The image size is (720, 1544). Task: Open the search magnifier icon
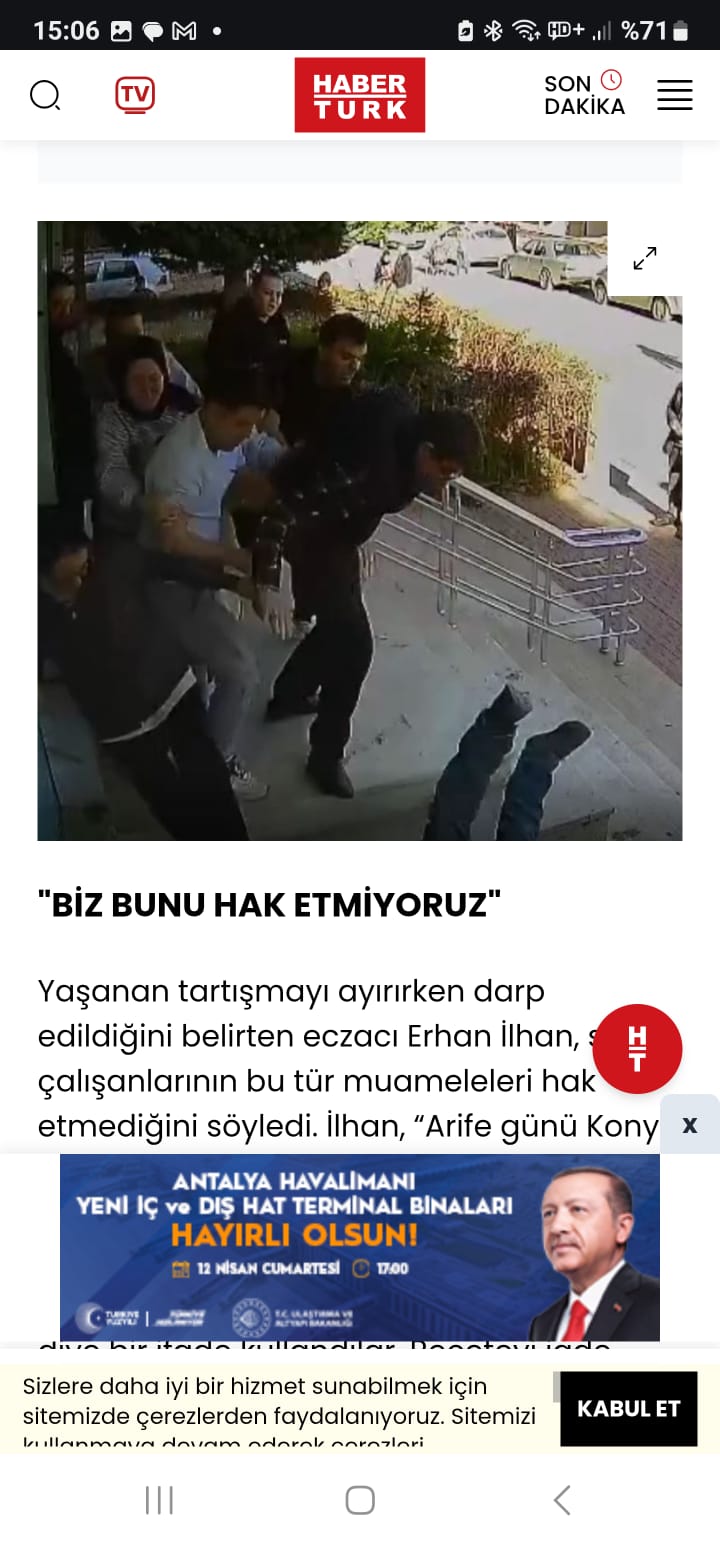point(45,96)
